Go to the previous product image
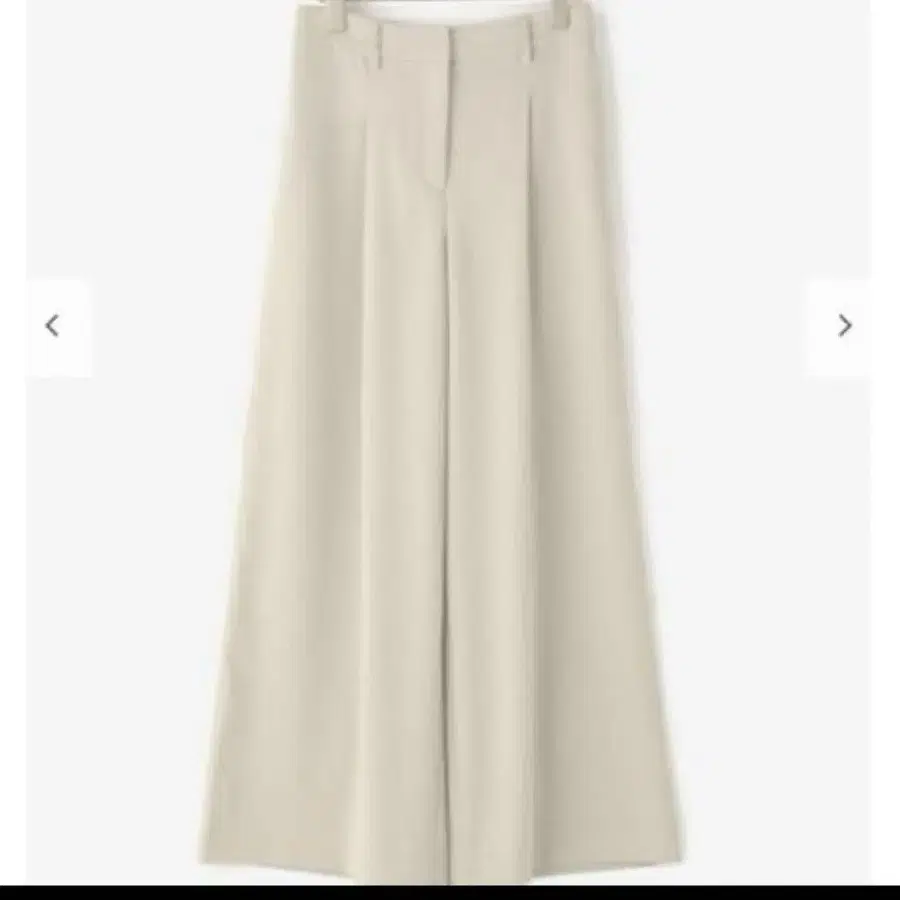 coord(54,325)
